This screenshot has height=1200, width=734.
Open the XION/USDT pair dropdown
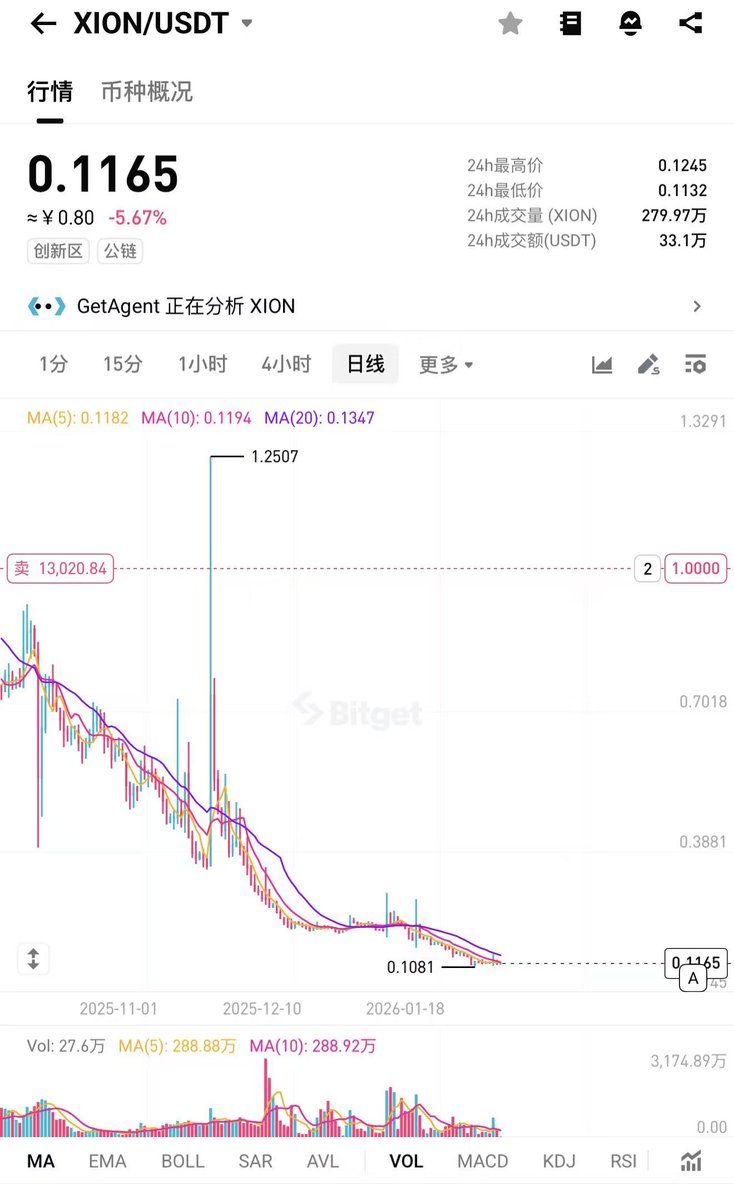[247, 23]
